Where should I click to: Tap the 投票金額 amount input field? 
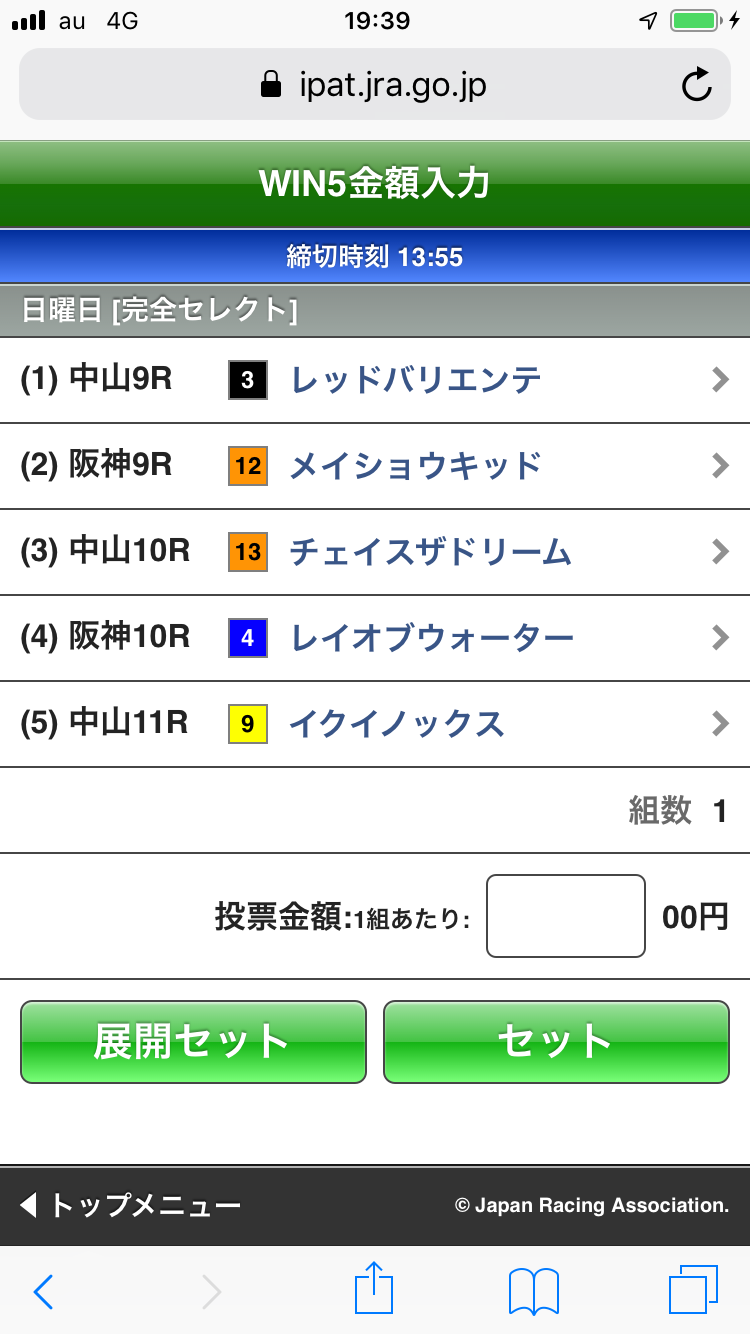[x=565, y=916]
